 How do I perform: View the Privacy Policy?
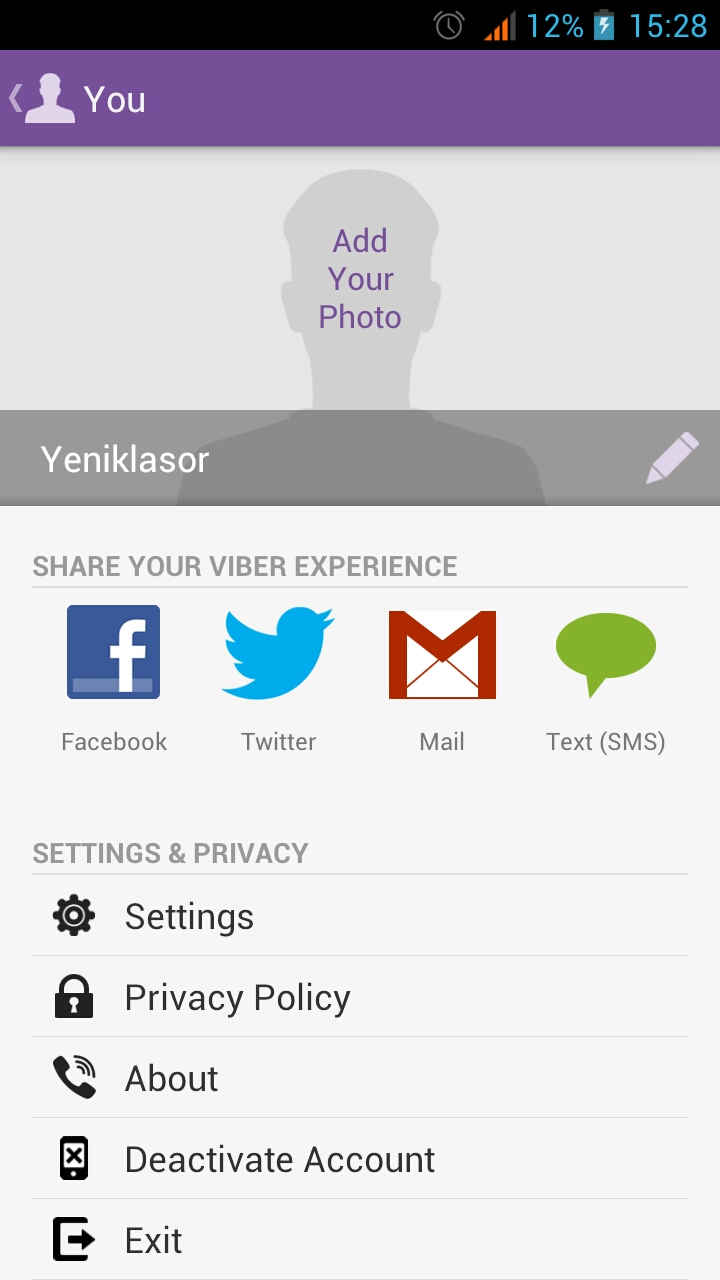(x=360, y=997)
